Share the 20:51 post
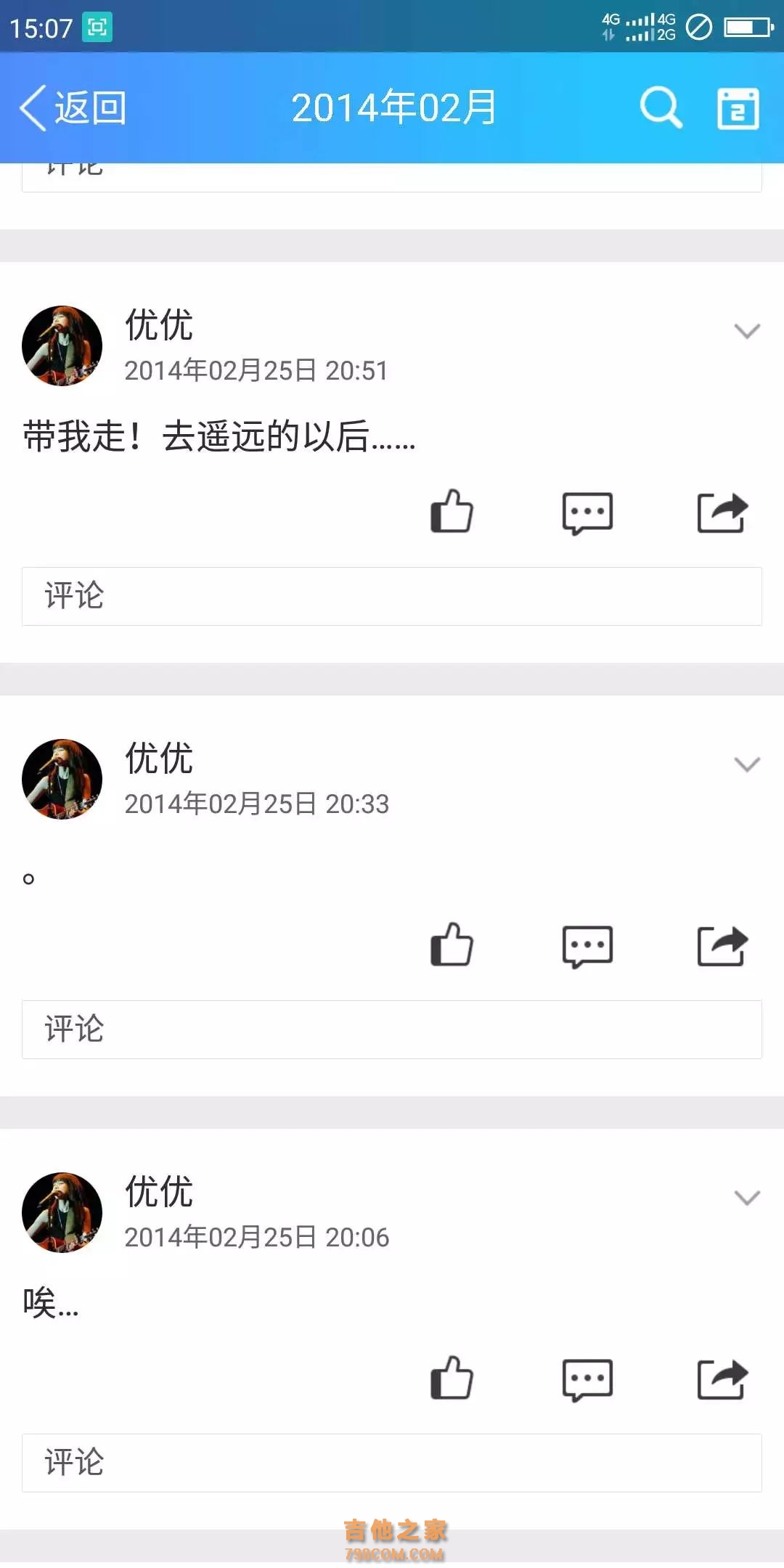This screenshot has height=1568, width=784. (722, 513)
